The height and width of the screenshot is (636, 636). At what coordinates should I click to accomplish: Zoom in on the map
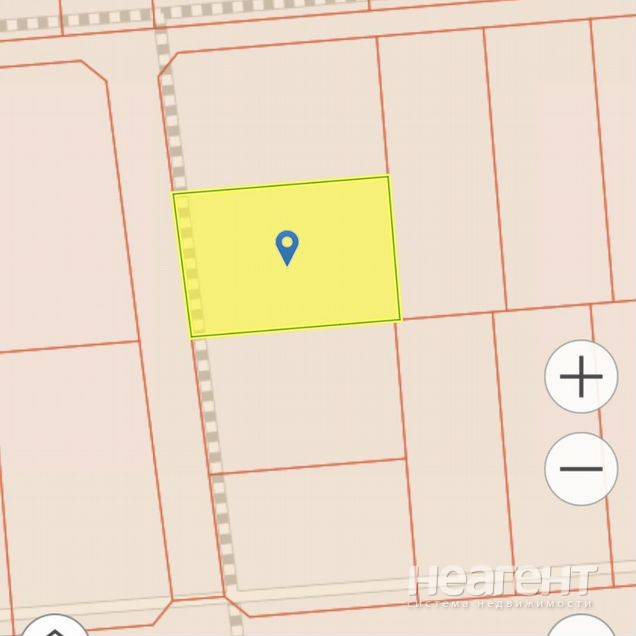581,378
